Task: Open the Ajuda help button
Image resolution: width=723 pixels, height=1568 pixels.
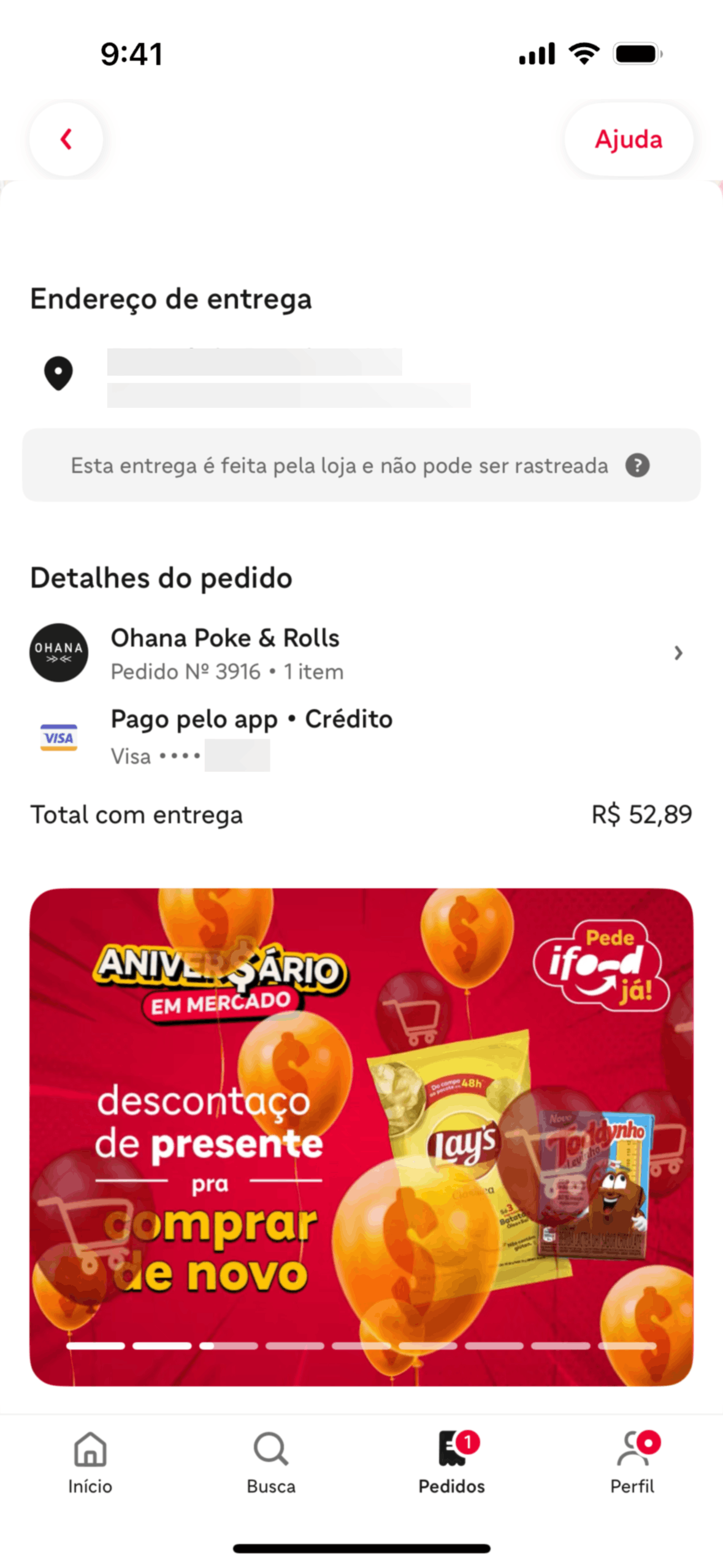Action: tap(629, 140)
